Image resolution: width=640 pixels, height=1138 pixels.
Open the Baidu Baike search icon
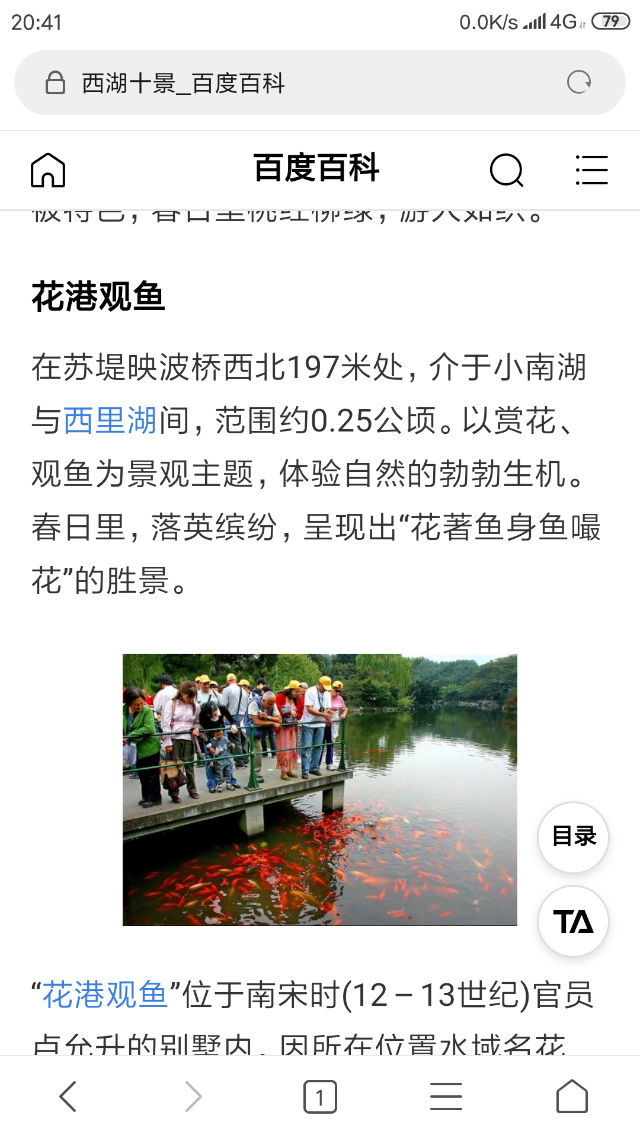[506, 171]
